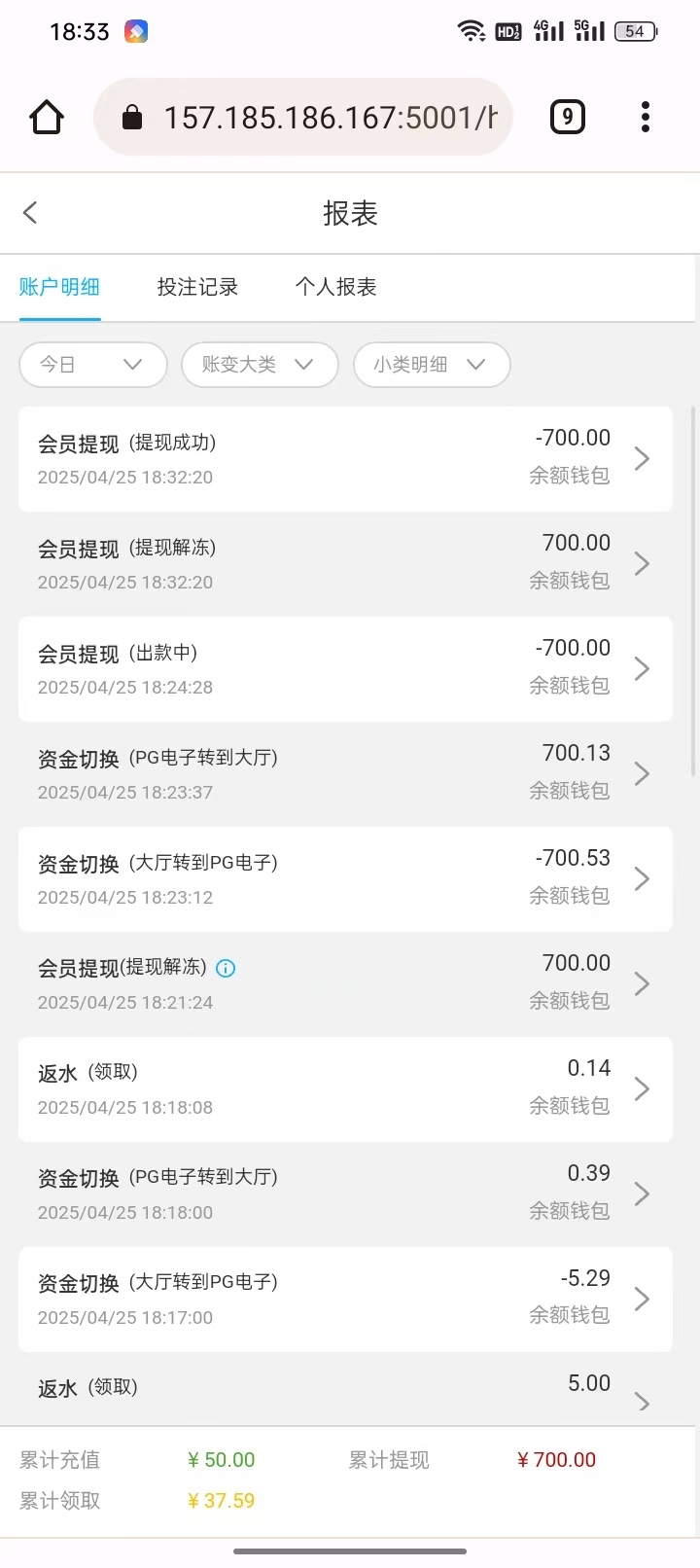
Task: Go back from the 报表 page
Action: pyautogui.click(x=30, y=213)
